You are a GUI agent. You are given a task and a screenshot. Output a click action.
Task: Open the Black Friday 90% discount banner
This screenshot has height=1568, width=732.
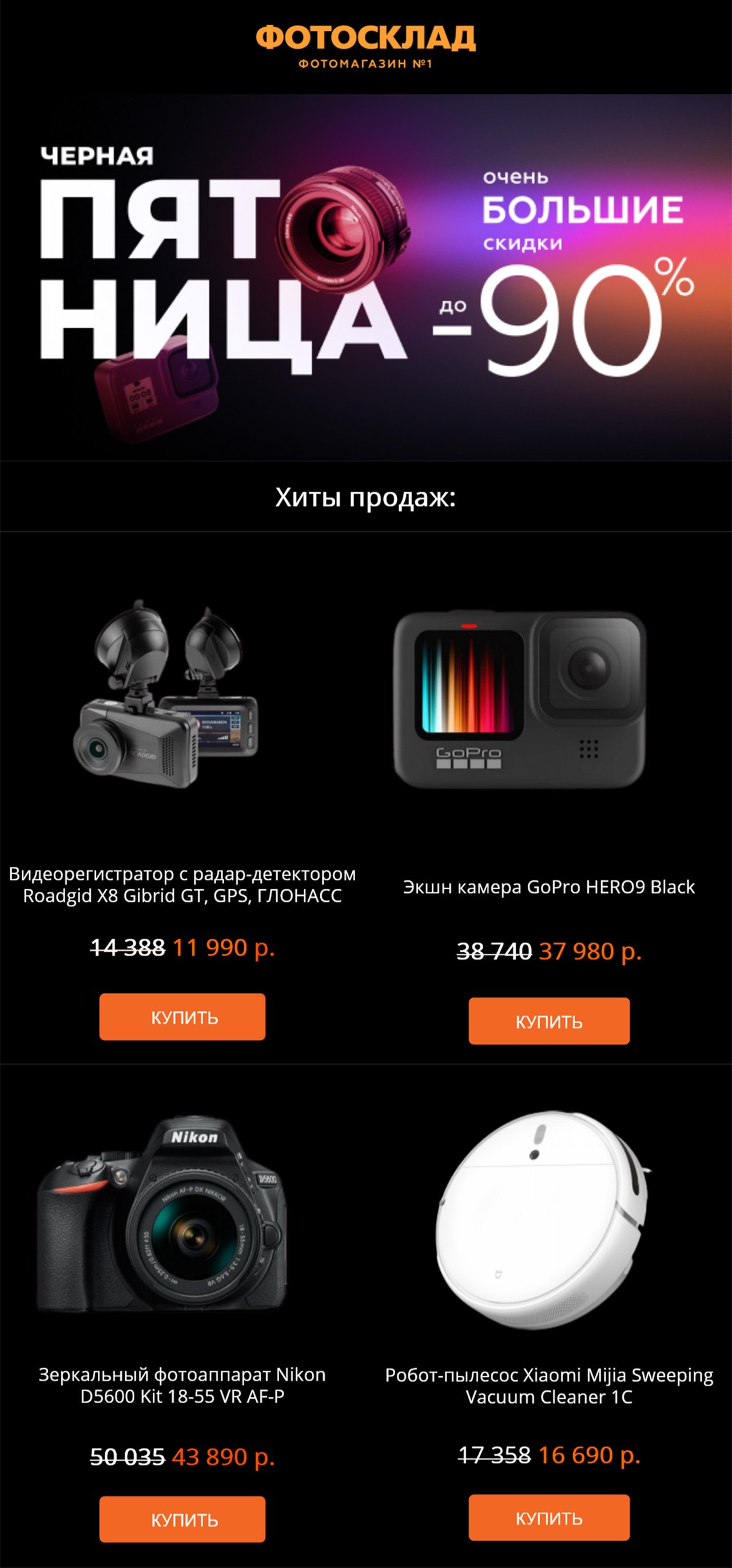[x=365, y=277]
